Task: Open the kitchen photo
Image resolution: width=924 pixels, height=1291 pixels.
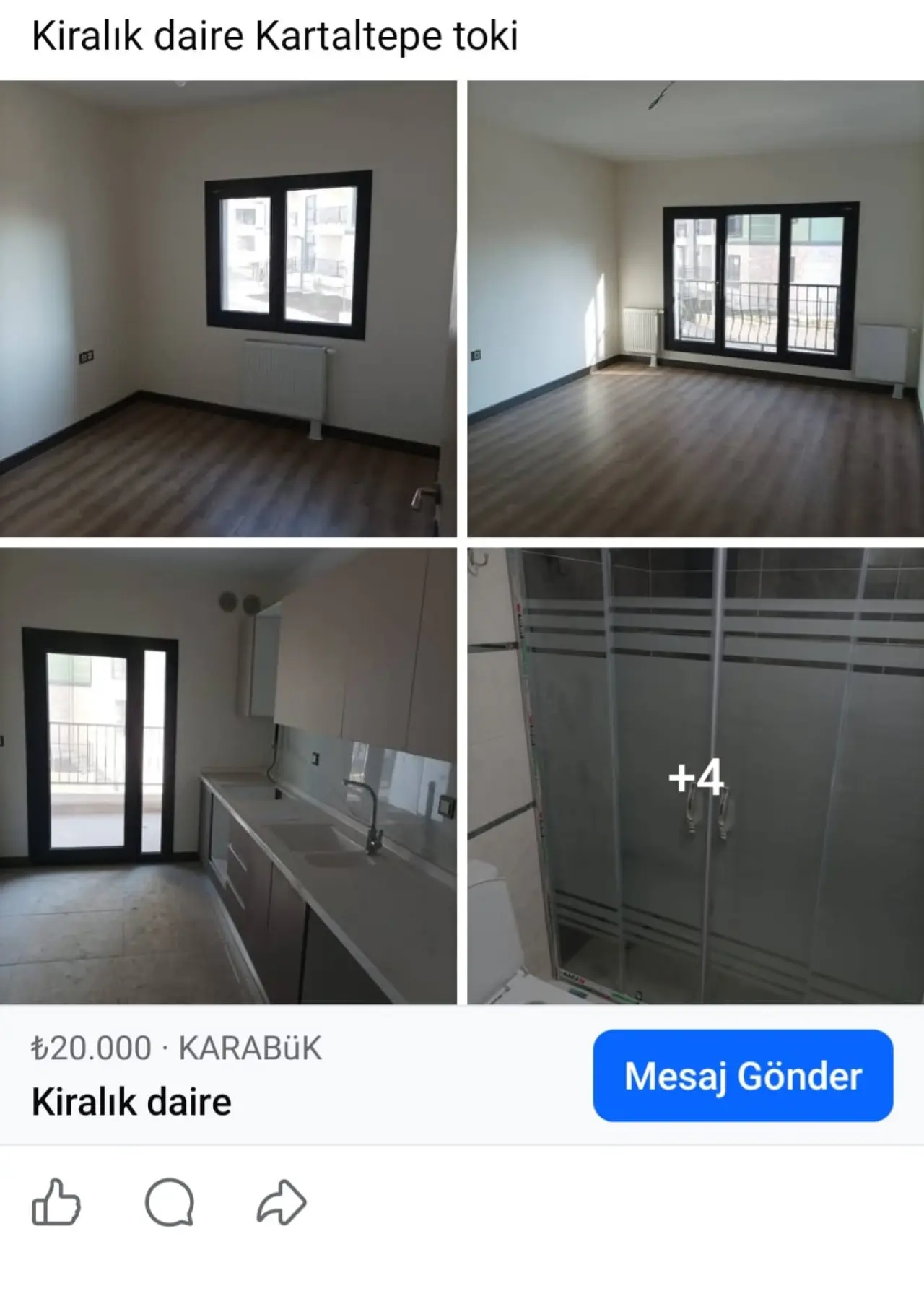Action: [x=228, y=775]
